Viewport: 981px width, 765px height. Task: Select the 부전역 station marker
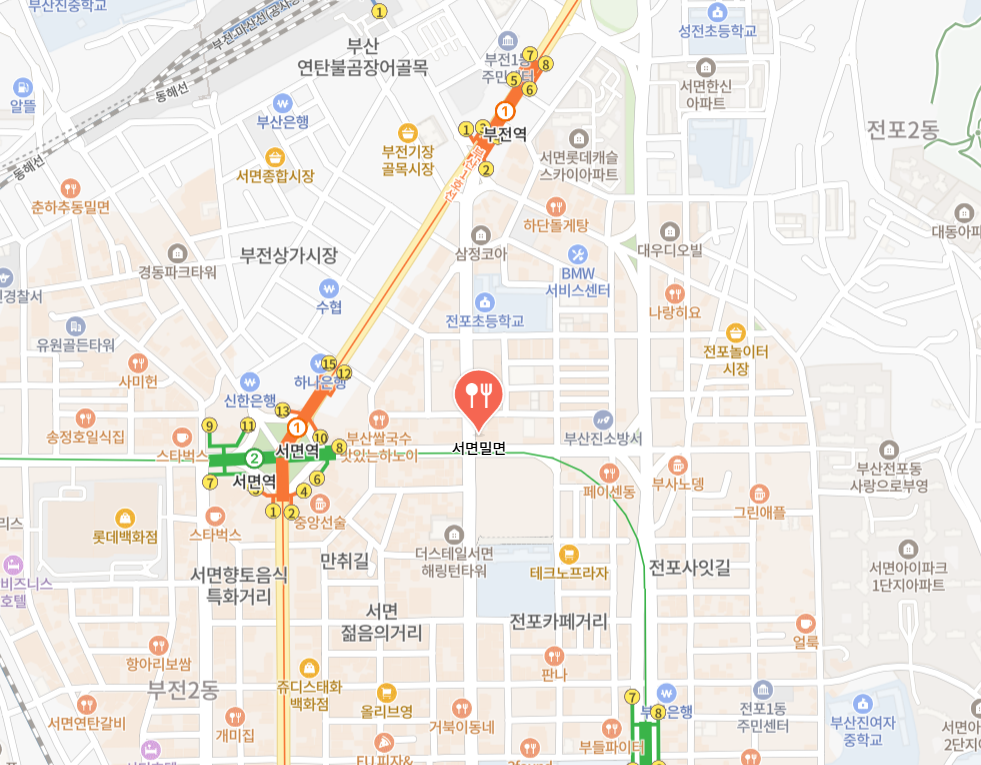(506, 112)
